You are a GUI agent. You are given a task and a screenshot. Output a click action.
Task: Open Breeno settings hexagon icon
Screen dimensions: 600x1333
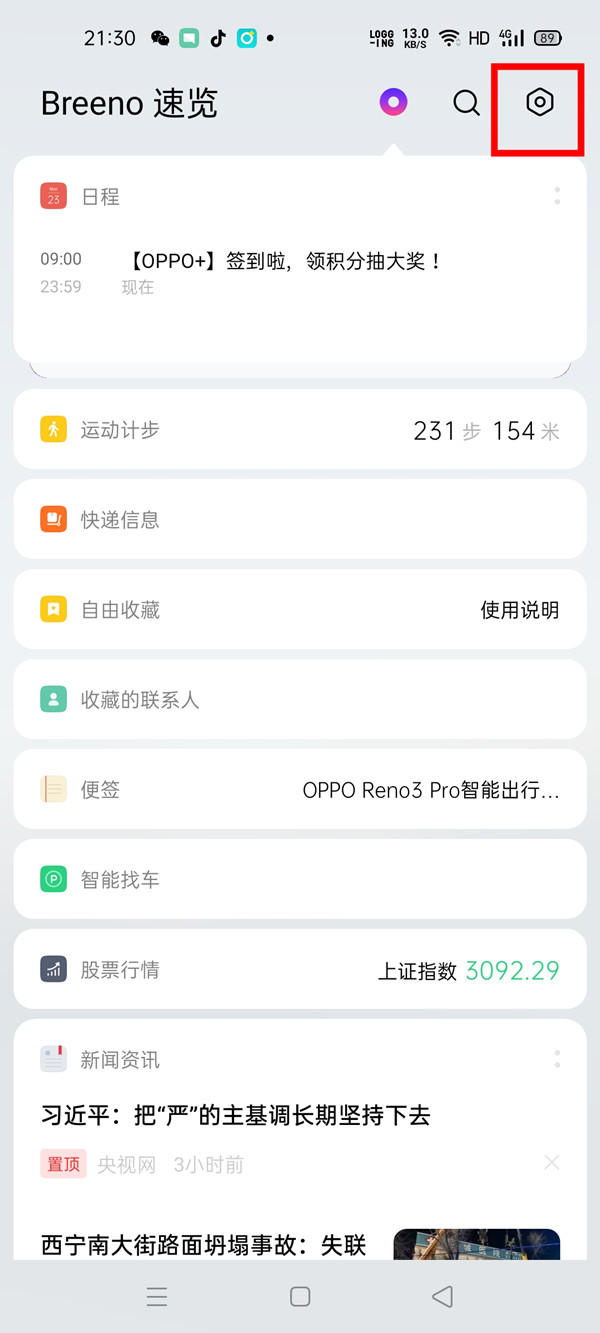click(540, 102)
